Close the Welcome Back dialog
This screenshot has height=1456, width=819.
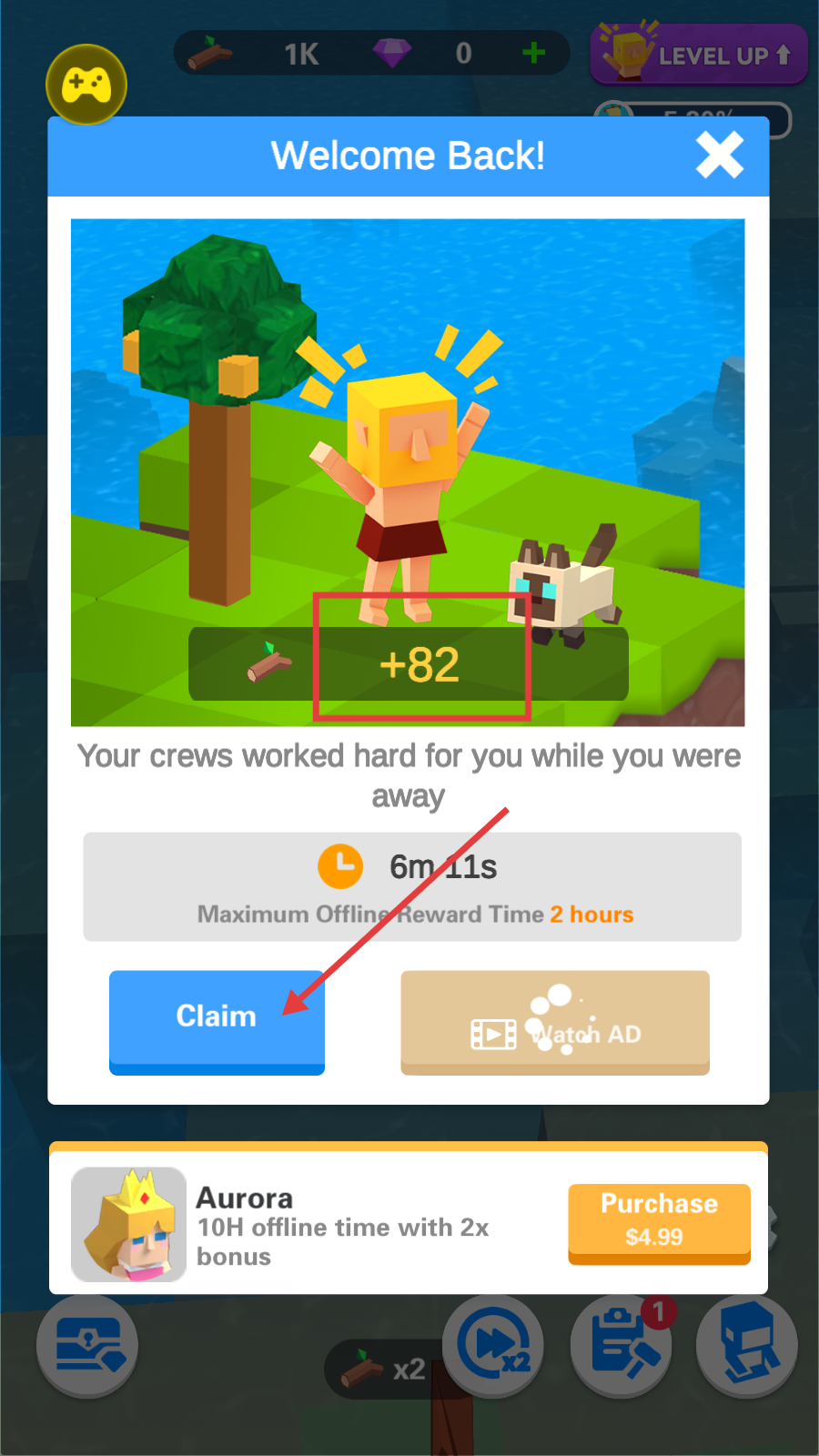click(x=719, y=155)
